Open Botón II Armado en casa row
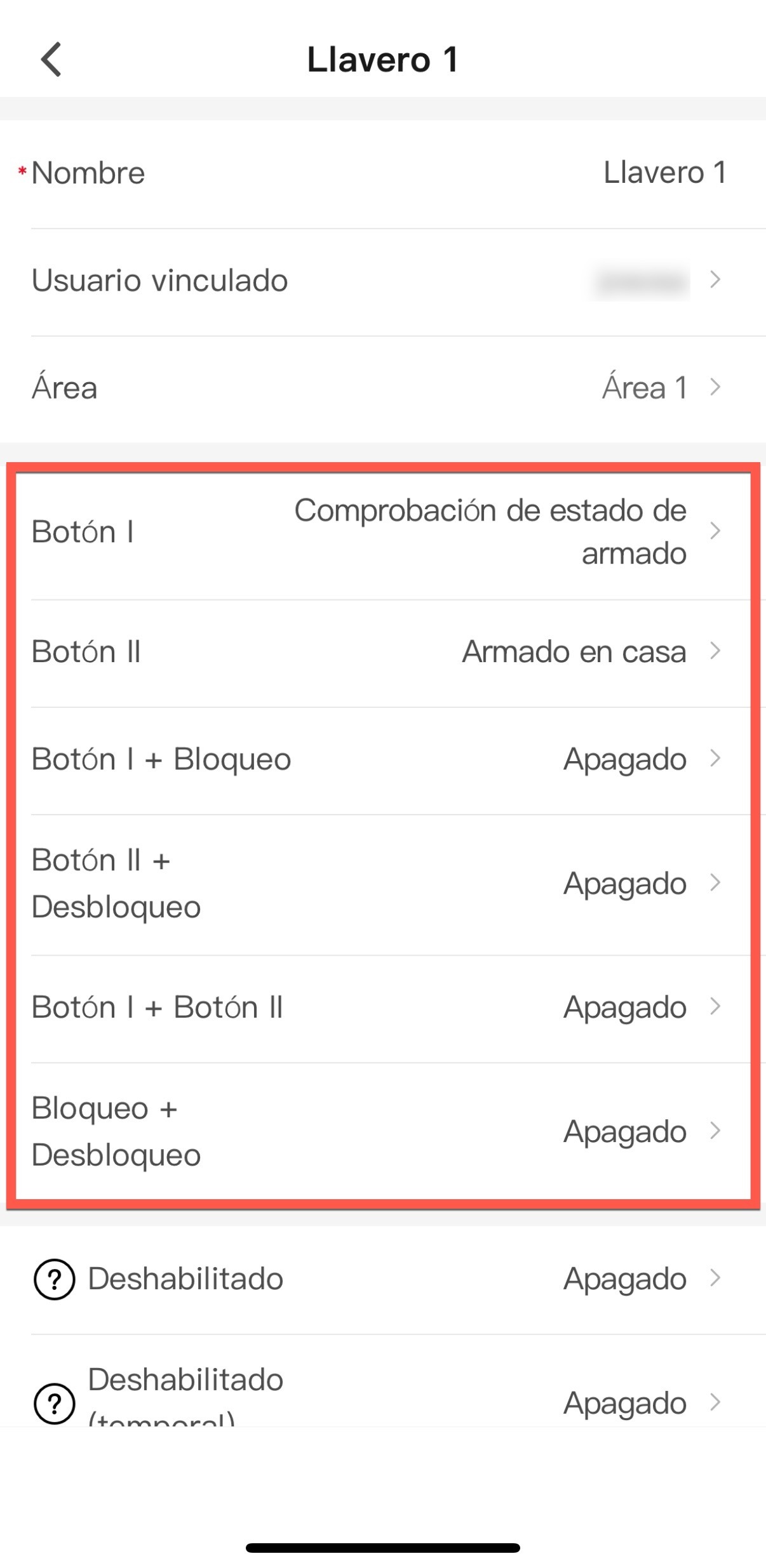The image size is (766, 1568). pos(383,652)
